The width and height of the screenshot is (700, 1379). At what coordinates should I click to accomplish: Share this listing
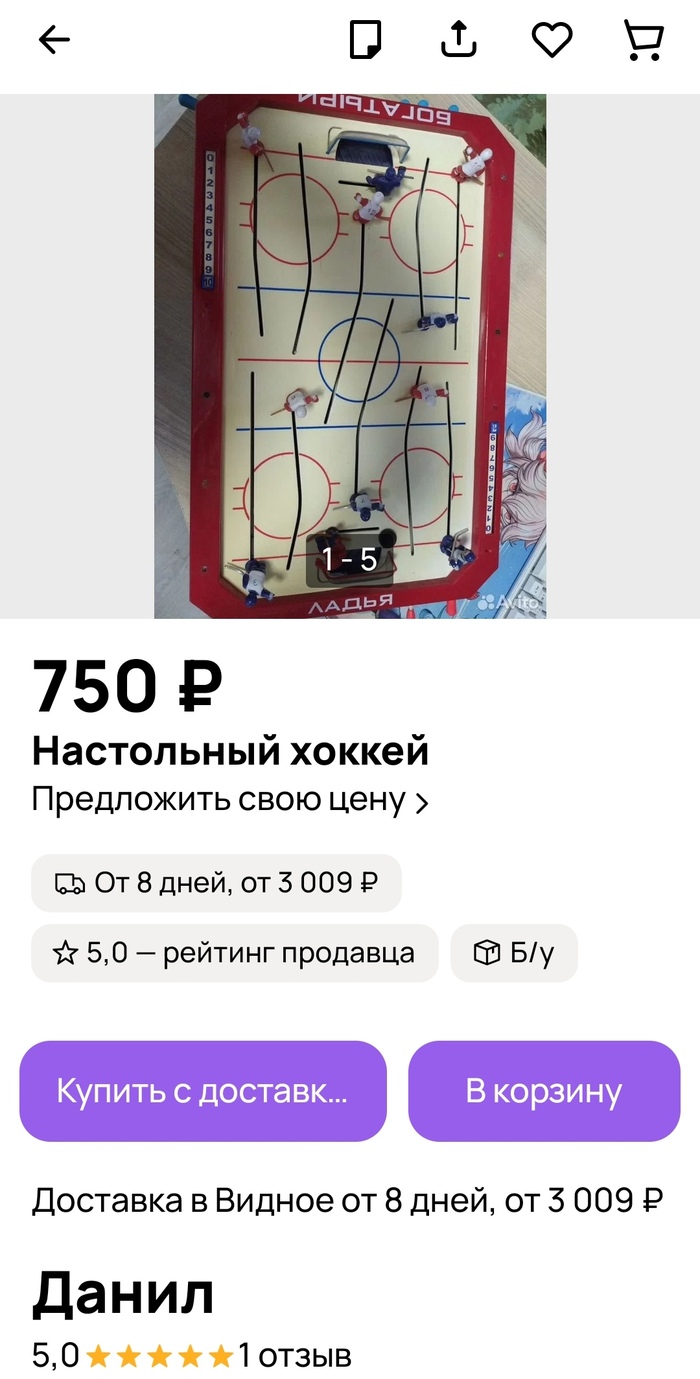tap(459, 40)
